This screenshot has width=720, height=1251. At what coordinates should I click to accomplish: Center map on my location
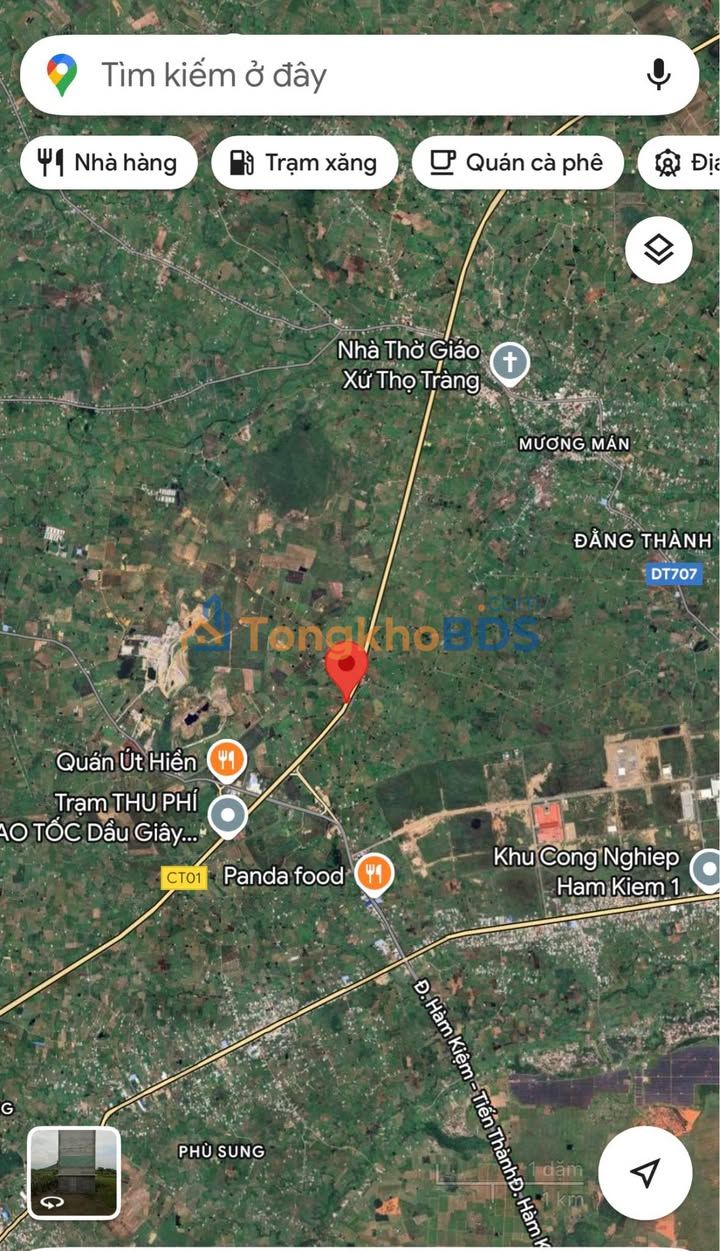[x=645, y=1173]
